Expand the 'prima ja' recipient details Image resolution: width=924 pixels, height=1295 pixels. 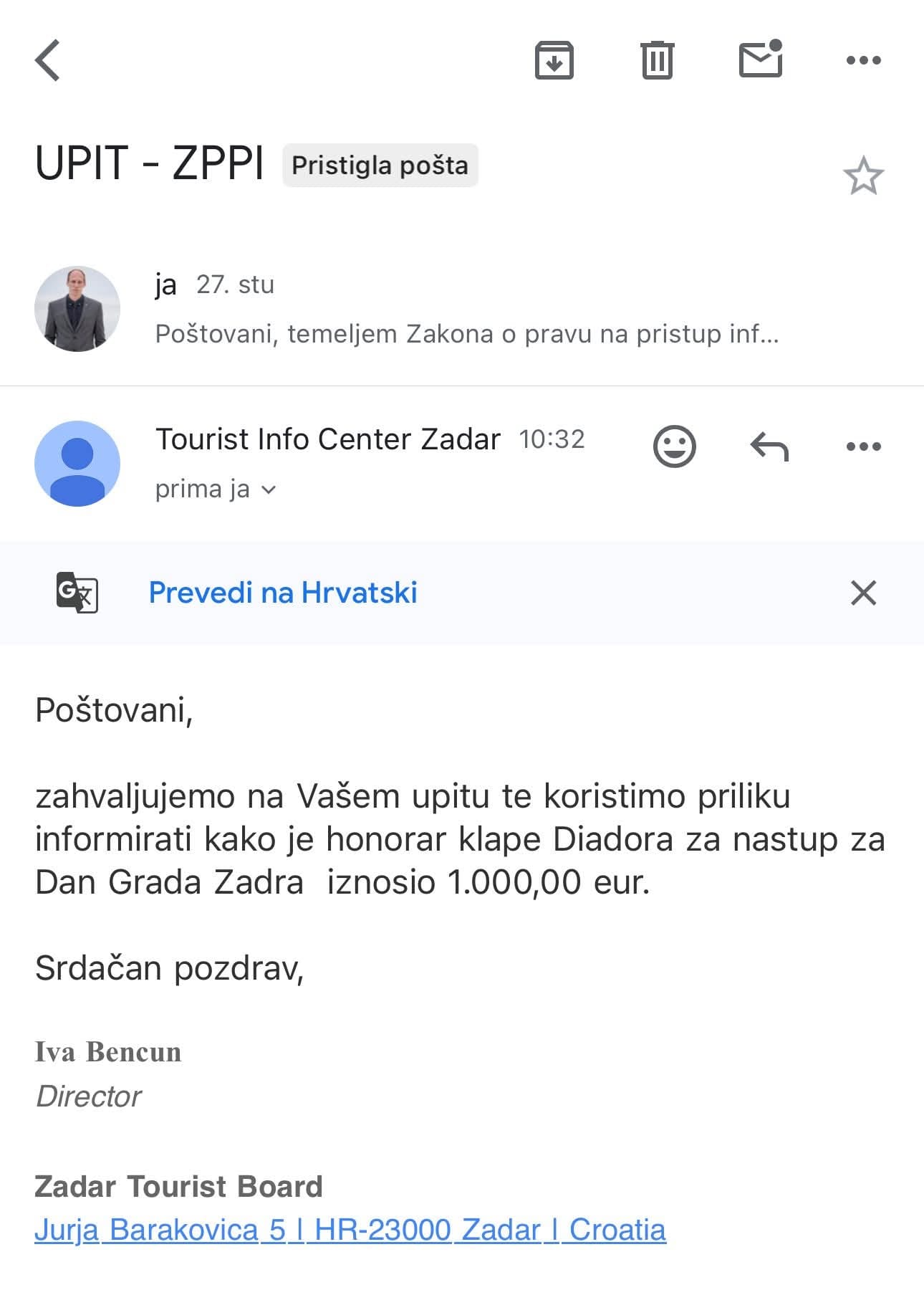[x=216, y=489]
